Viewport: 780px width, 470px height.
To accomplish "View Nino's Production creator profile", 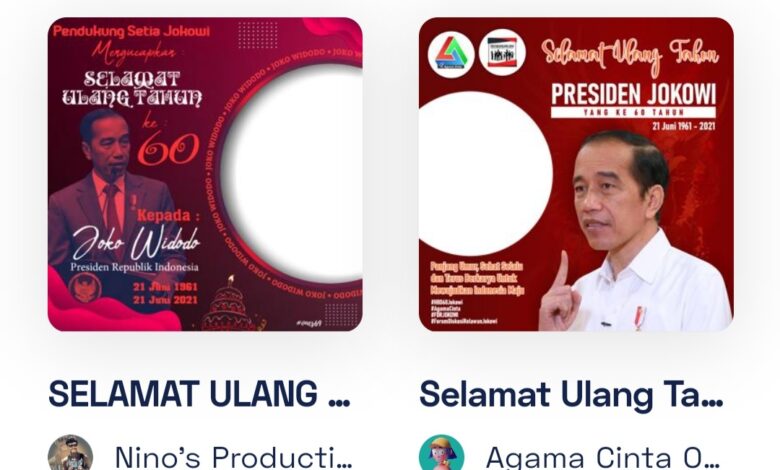I will pos(233,458).
